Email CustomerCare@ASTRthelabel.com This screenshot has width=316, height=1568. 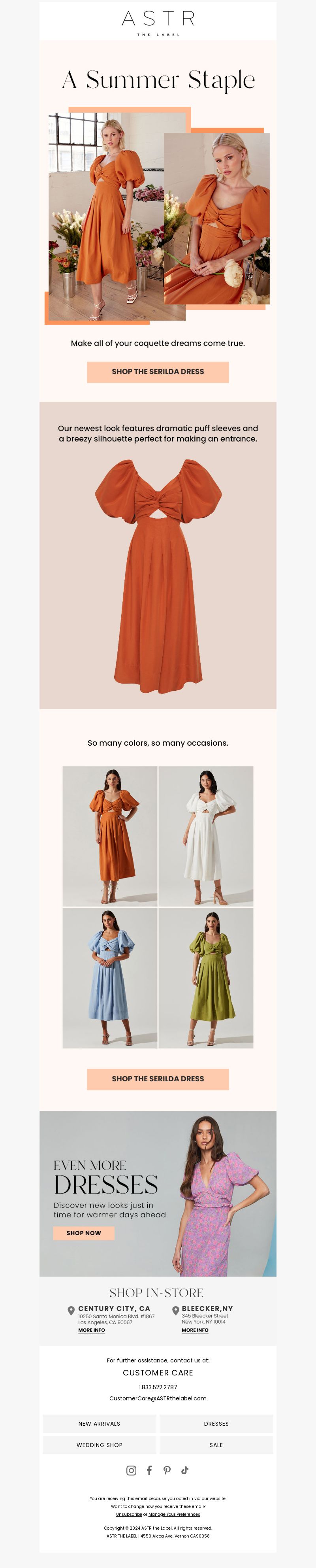point(157,1398)
